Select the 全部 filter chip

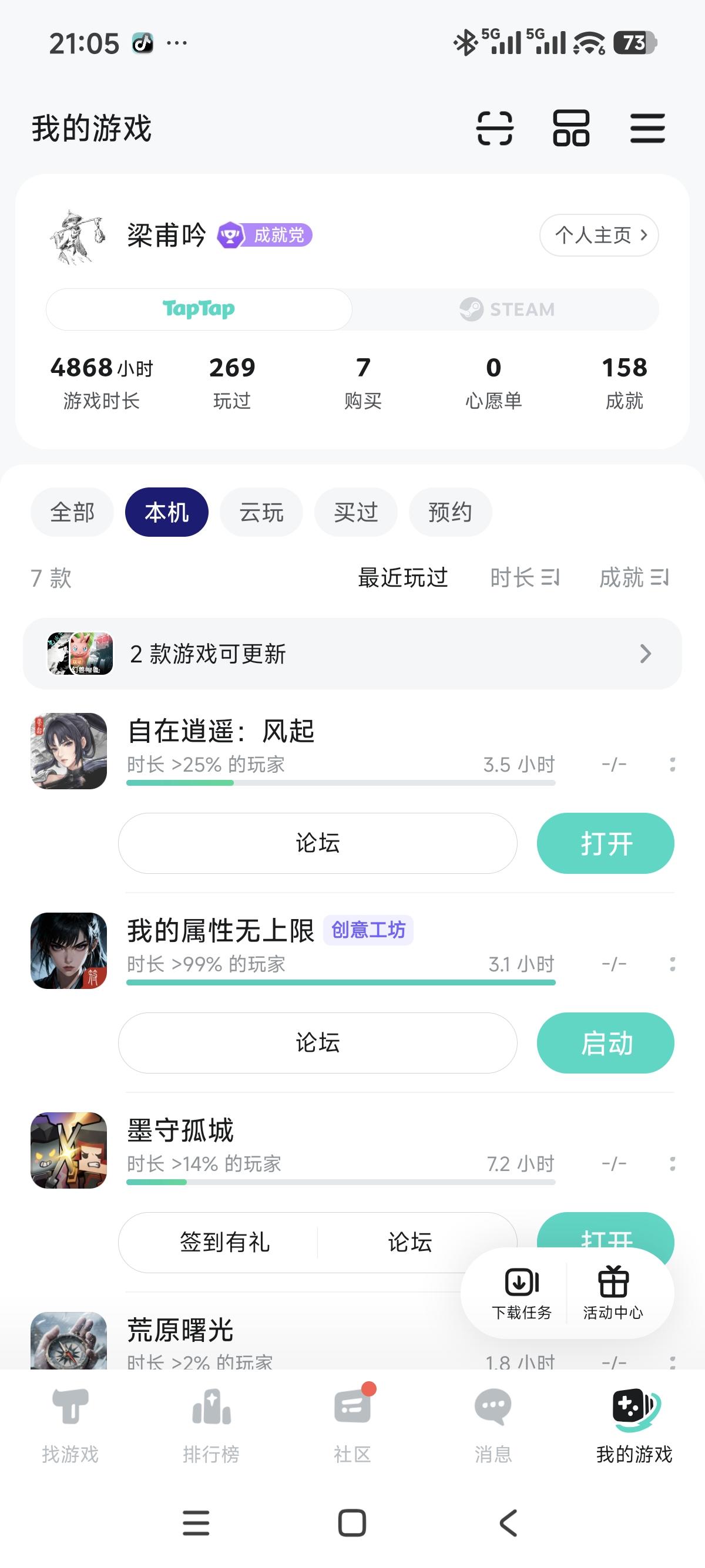pos(72,512)
